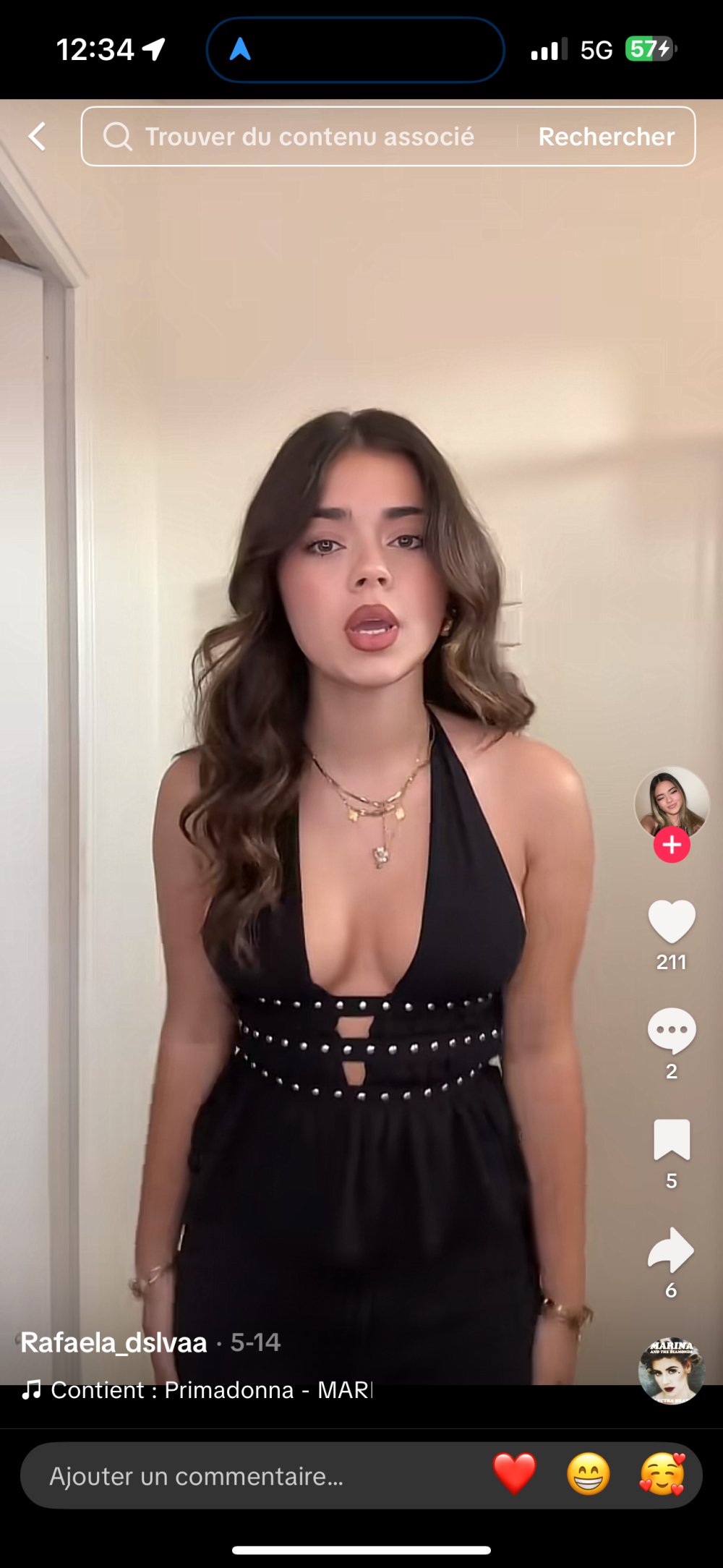Send the smiling face with hearts emoji
723x1568 pixels.
[x=662, y=1474]
